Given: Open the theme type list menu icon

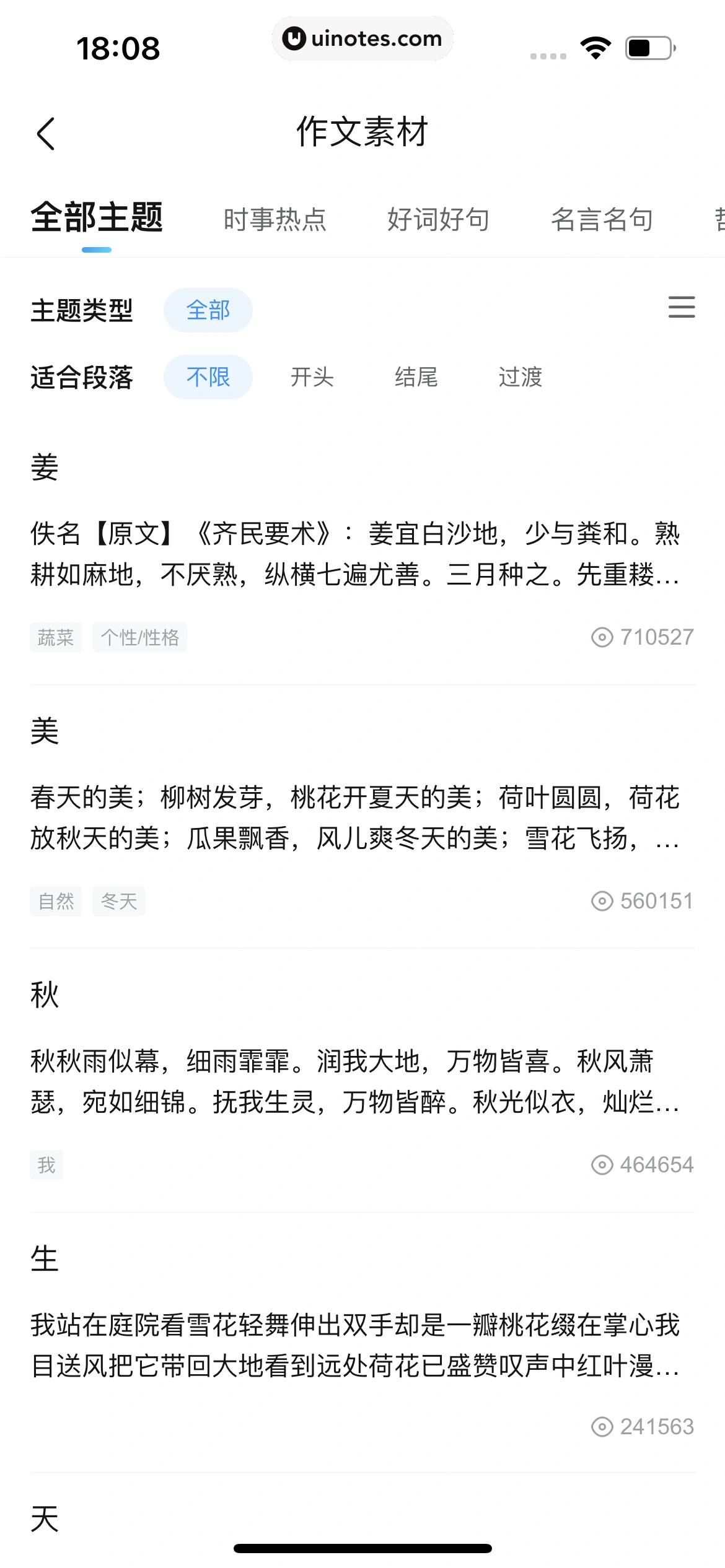Looking at the screenshot, I should [x=681, y=307].
